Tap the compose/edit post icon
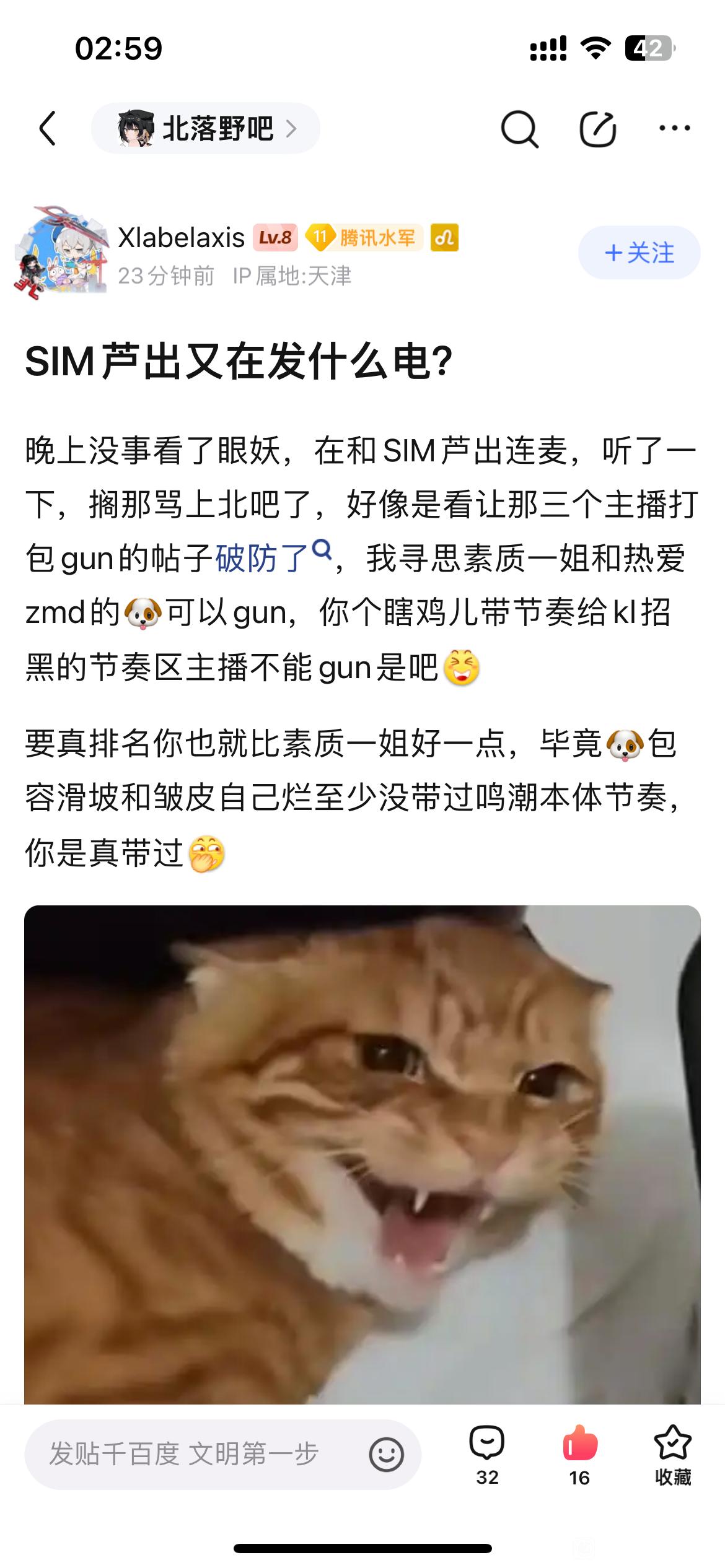The width and height of the screenshot is (725, 1568). pyautogui.click(x=597, y=129)
